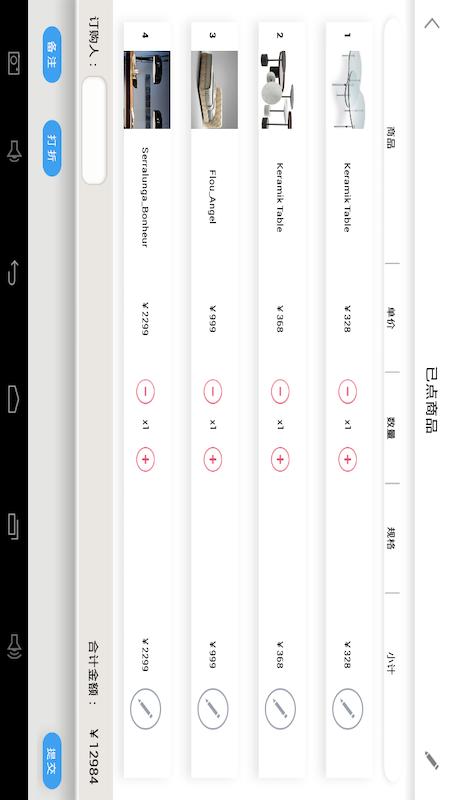This screenshot has width=450, height=800.
Task: Go back using the top arrow
Action: point(432,23)
